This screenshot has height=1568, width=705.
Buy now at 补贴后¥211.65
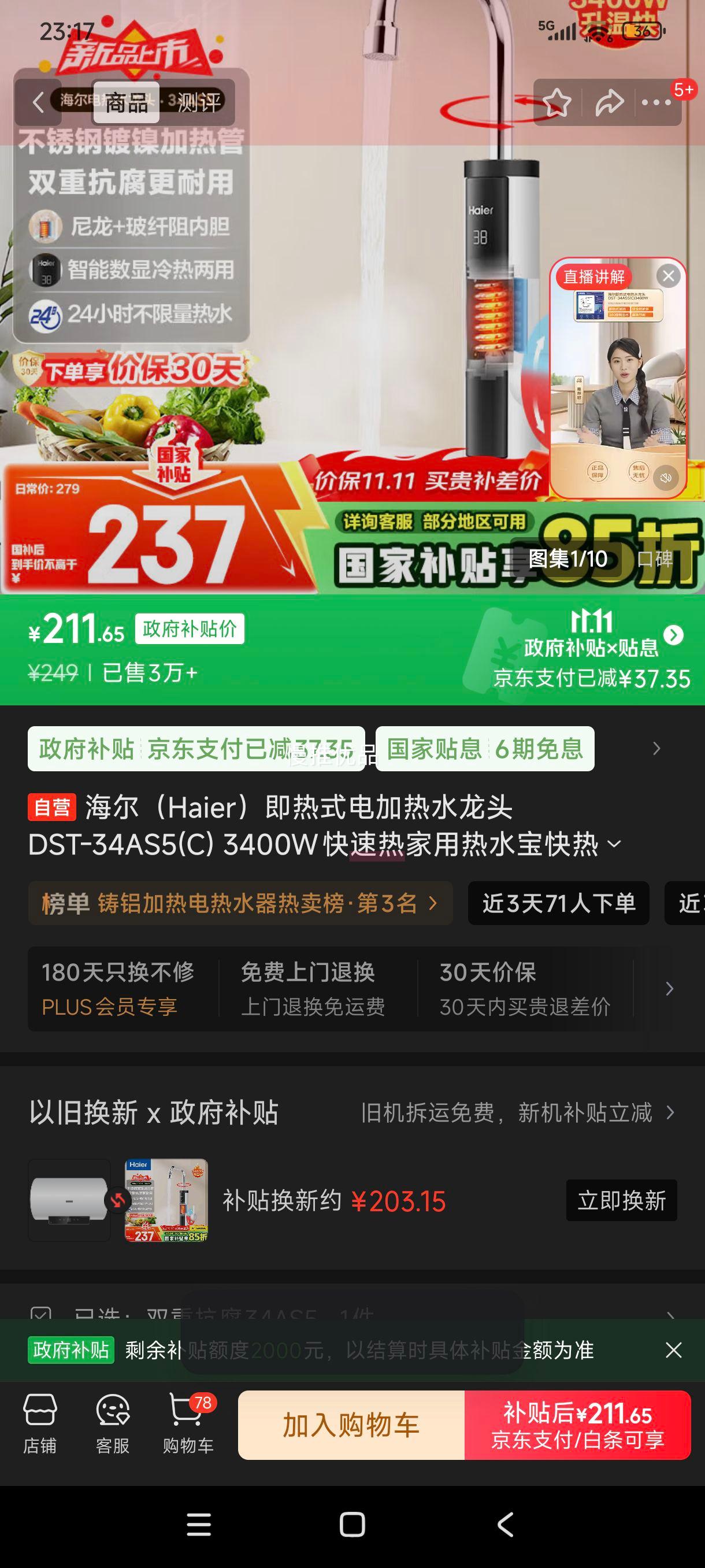pyautogui.click(x=577, y=1425)
